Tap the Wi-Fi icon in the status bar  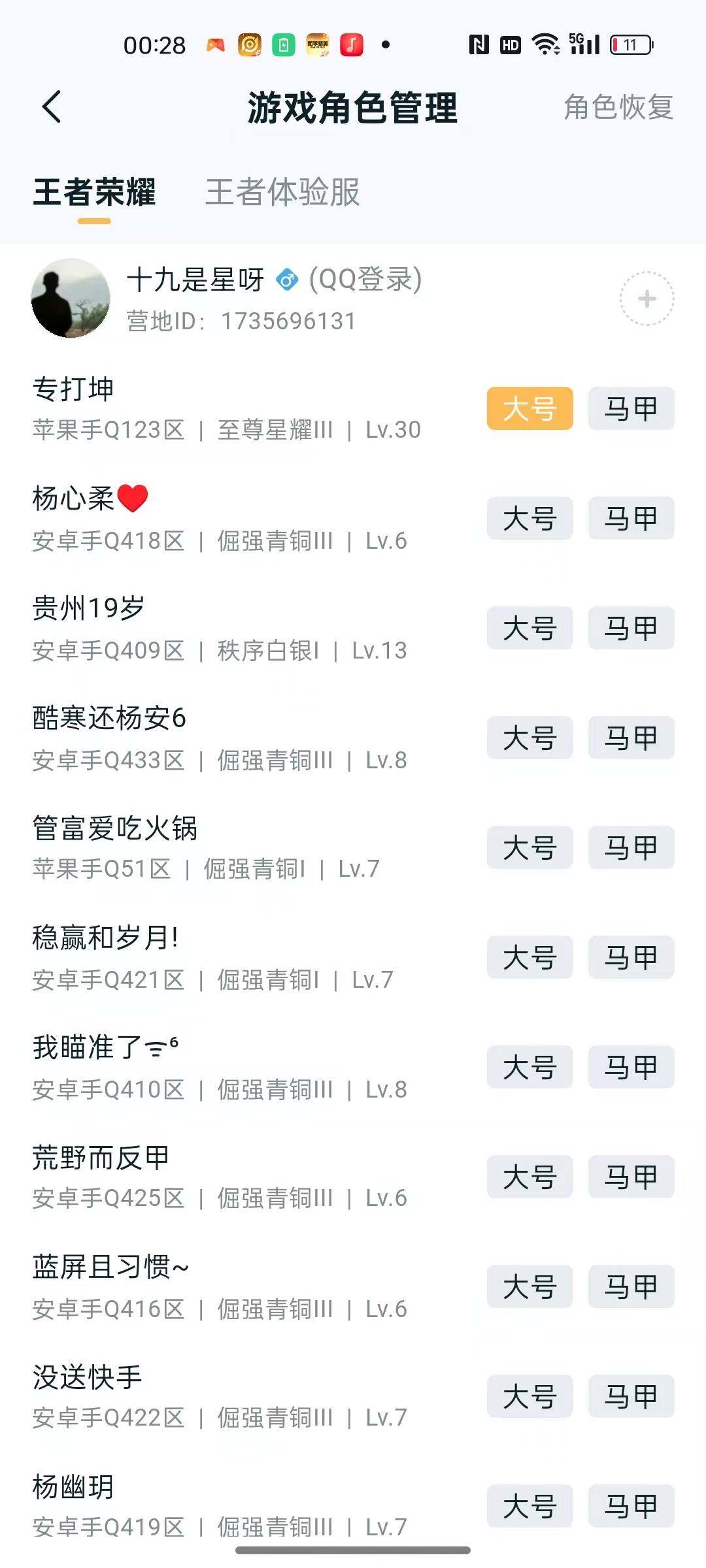pyautogui.click(x=545, y=44)
